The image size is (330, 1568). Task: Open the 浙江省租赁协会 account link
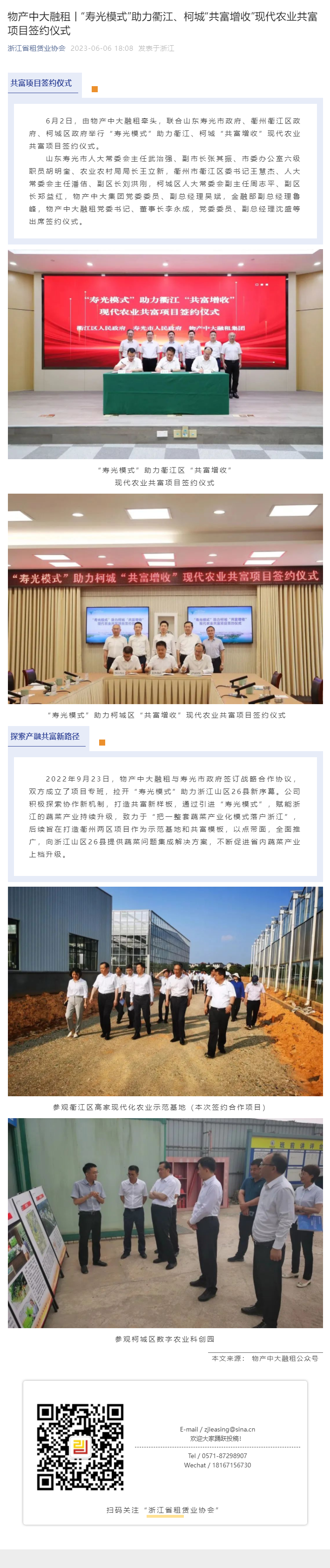[36, 48]
